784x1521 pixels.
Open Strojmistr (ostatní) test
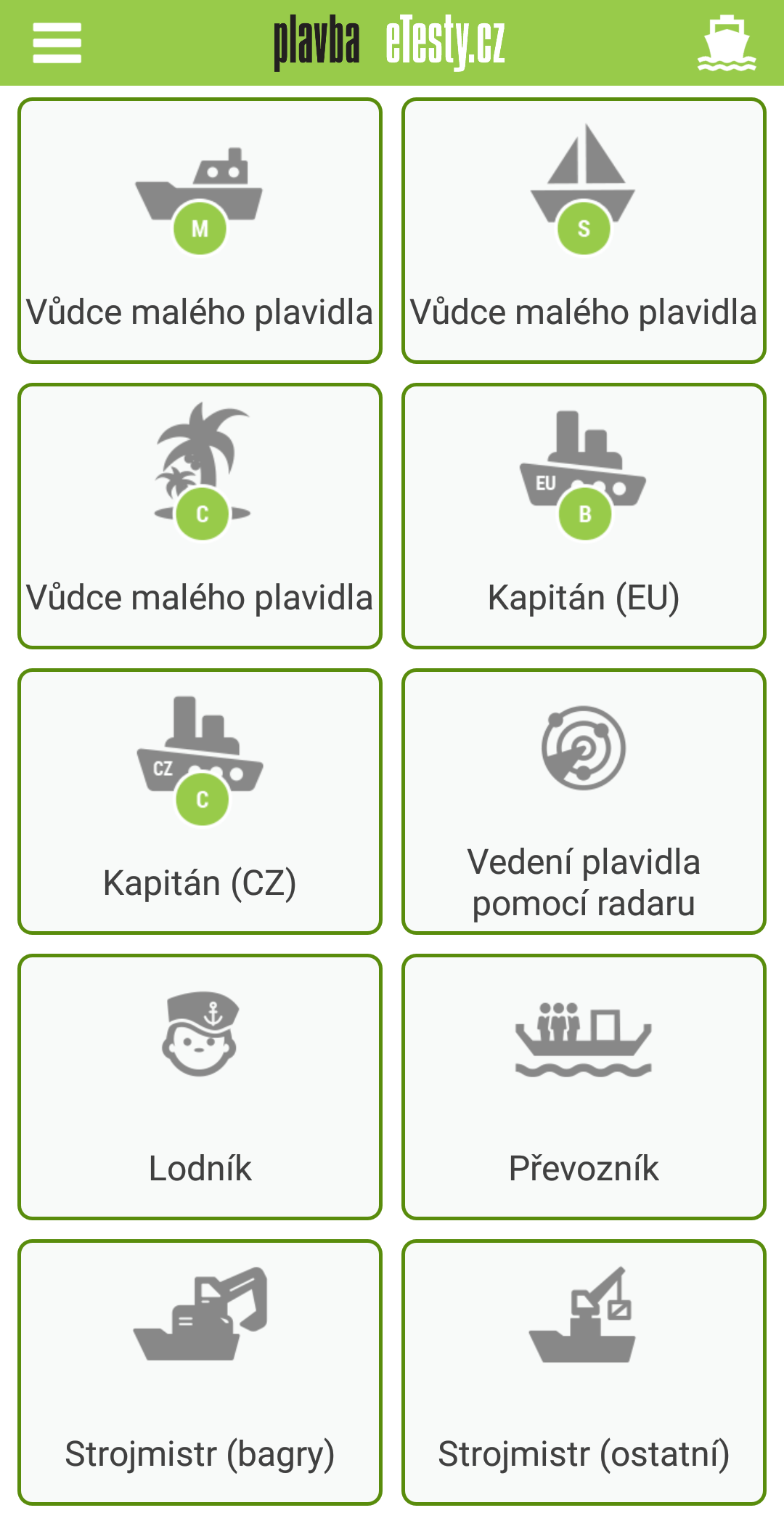pos(584,1372)
